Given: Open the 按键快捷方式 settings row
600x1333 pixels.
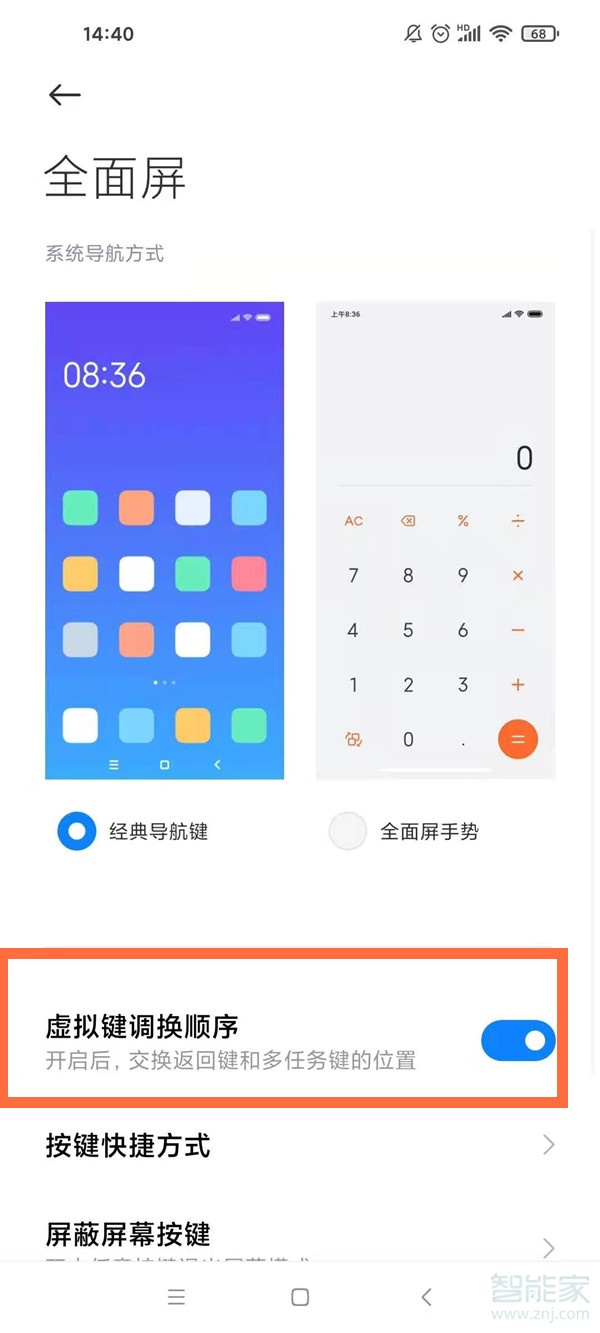Looking at the screenshot, I should click(x=300, y=1145).
